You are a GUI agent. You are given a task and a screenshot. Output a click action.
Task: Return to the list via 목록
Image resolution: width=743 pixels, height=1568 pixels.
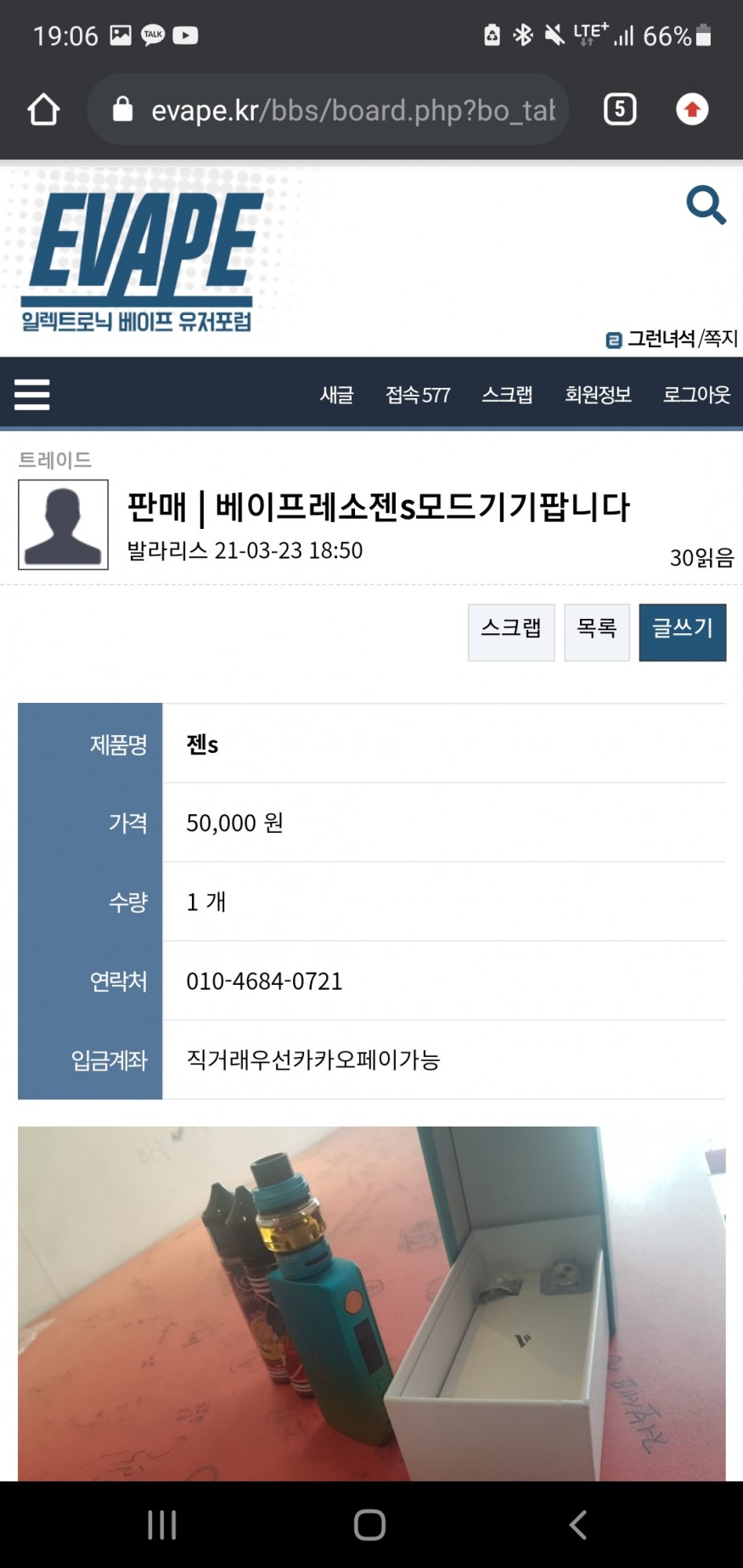[x=596, y=632]
